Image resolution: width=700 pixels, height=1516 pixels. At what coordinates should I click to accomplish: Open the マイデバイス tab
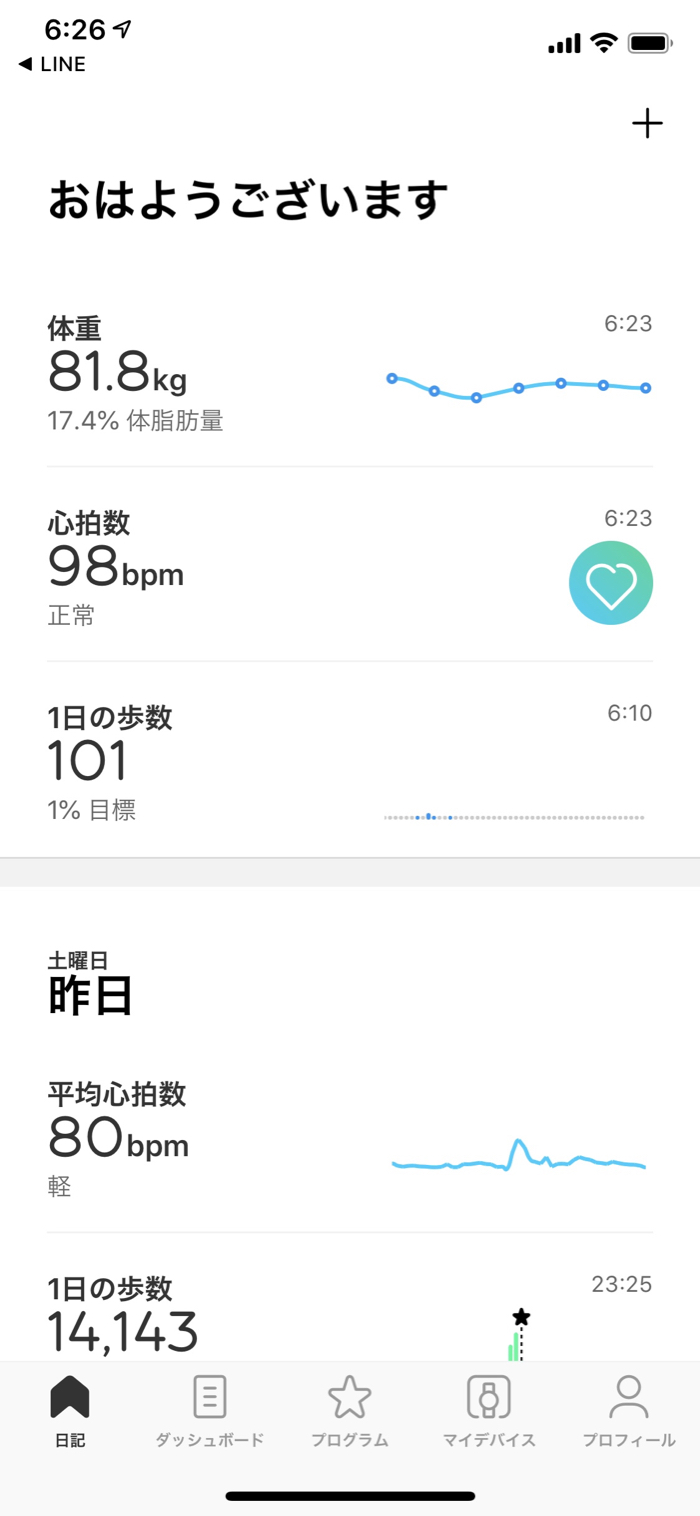[x=489, y=1410]
